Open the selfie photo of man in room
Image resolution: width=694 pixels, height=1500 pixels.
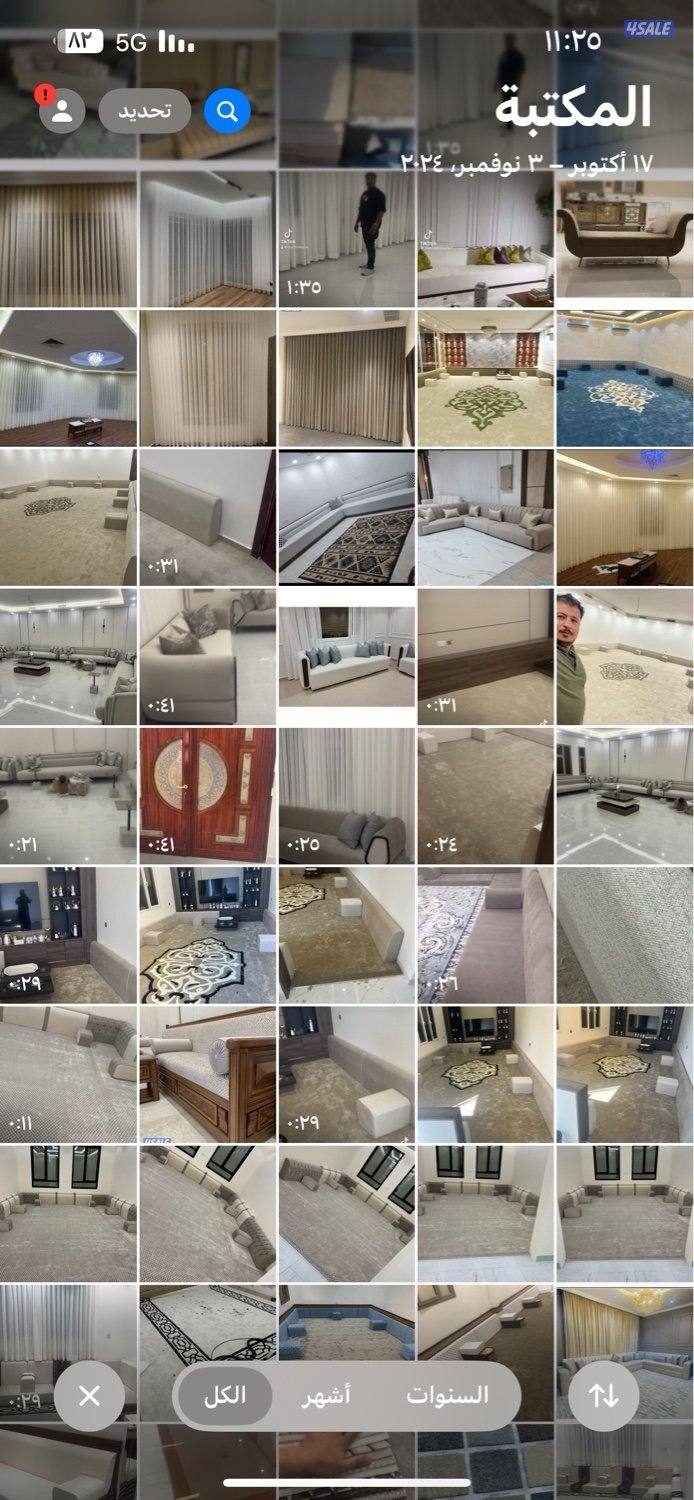coord(624,656)
